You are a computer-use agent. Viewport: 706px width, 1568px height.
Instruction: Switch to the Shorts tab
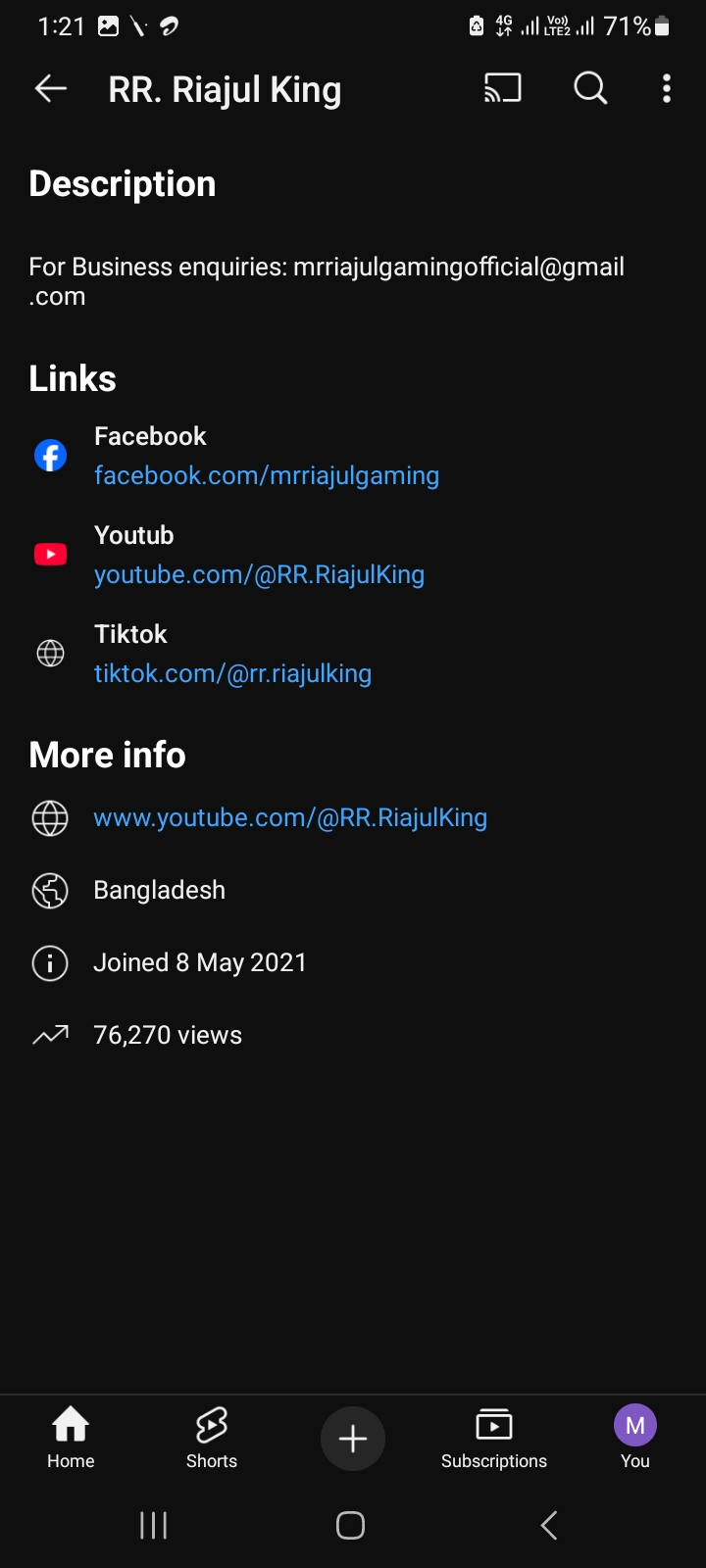point(212,1437)
